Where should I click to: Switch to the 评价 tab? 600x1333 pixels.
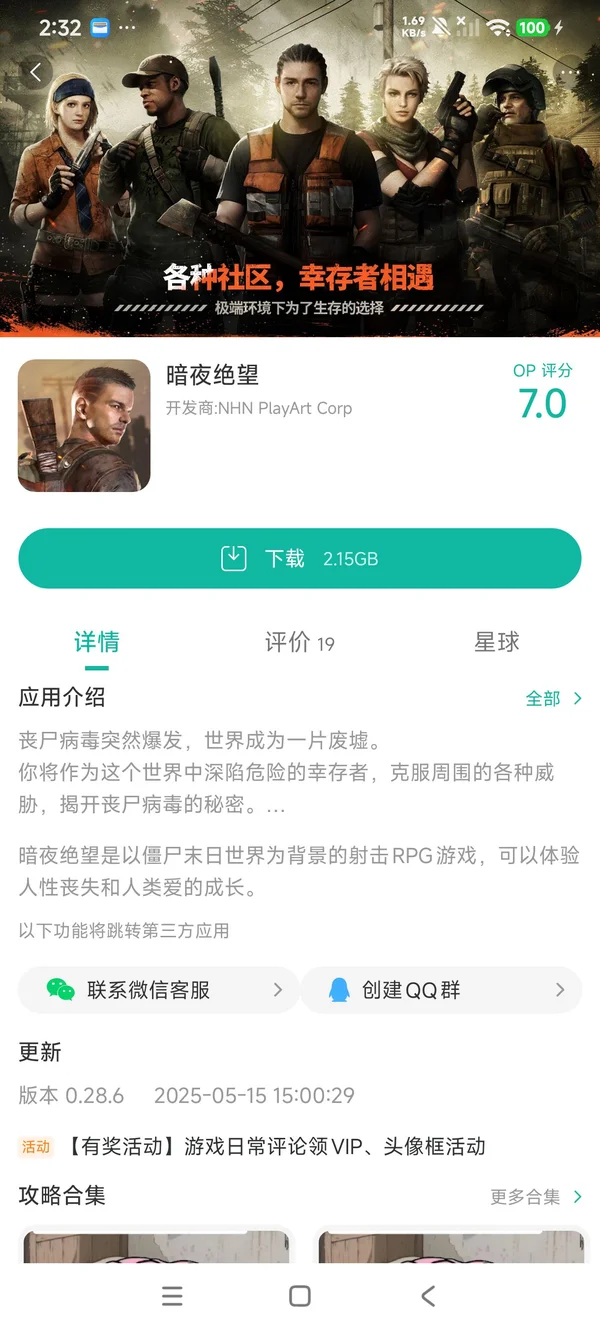pos(299,642)
